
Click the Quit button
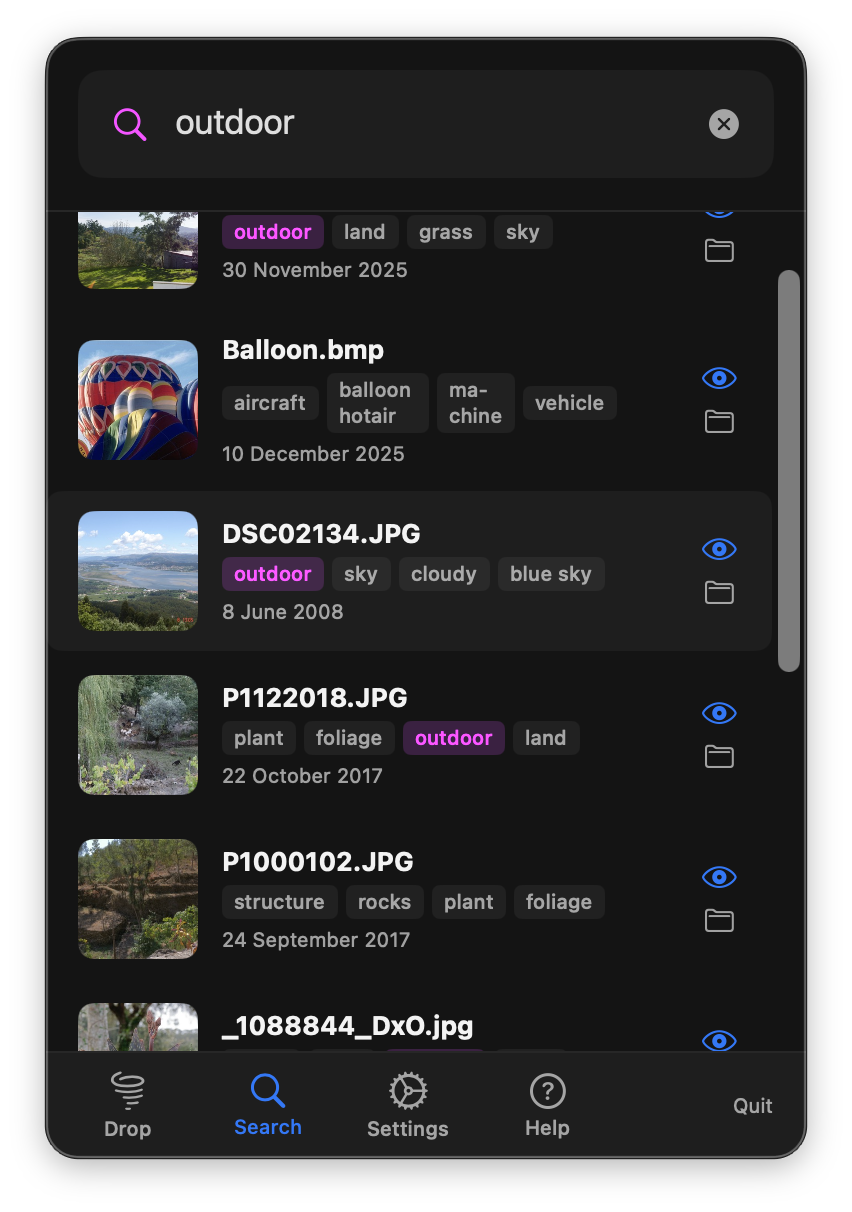(752, 1105)
